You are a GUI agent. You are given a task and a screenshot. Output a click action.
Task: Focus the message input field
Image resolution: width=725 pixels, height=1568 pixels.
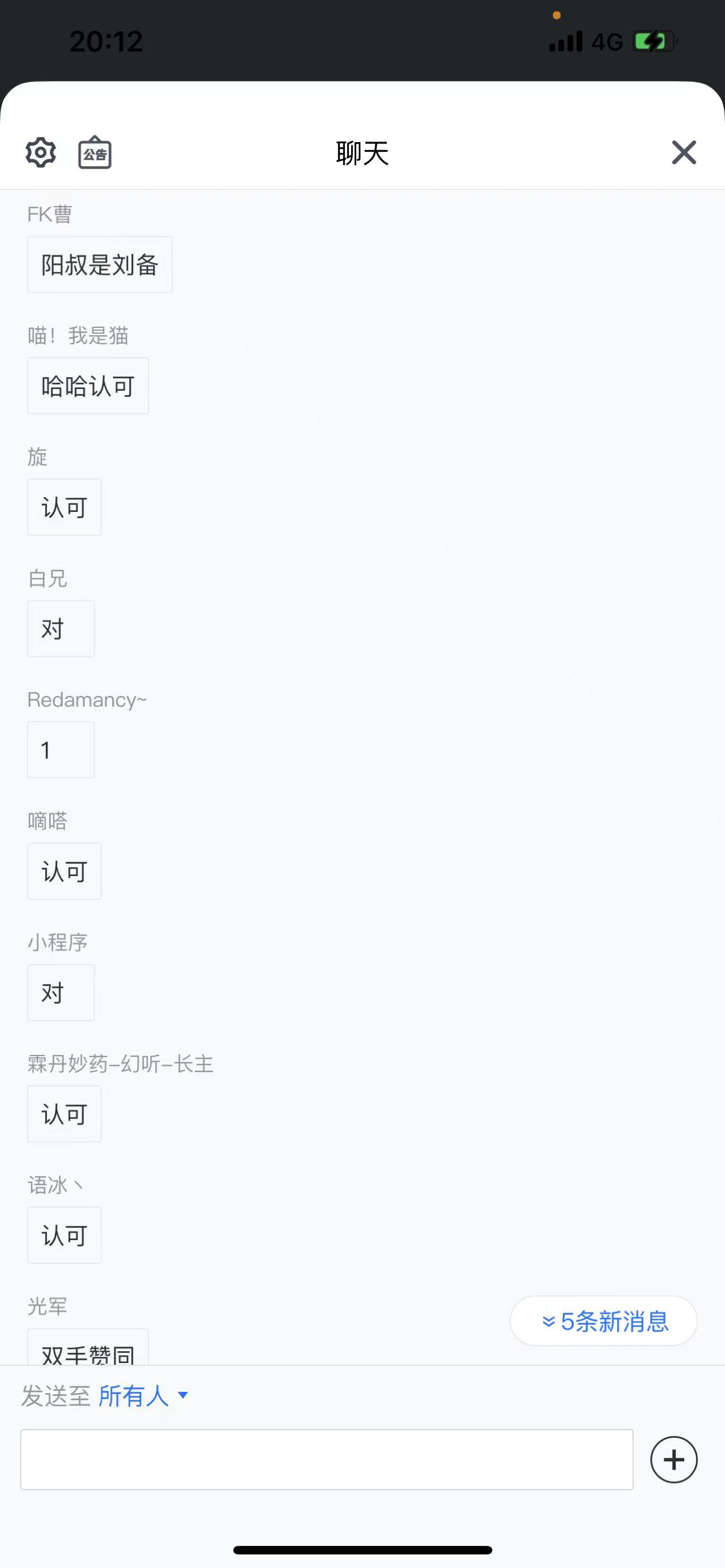pyautogui.click(x=327, y=1459)
